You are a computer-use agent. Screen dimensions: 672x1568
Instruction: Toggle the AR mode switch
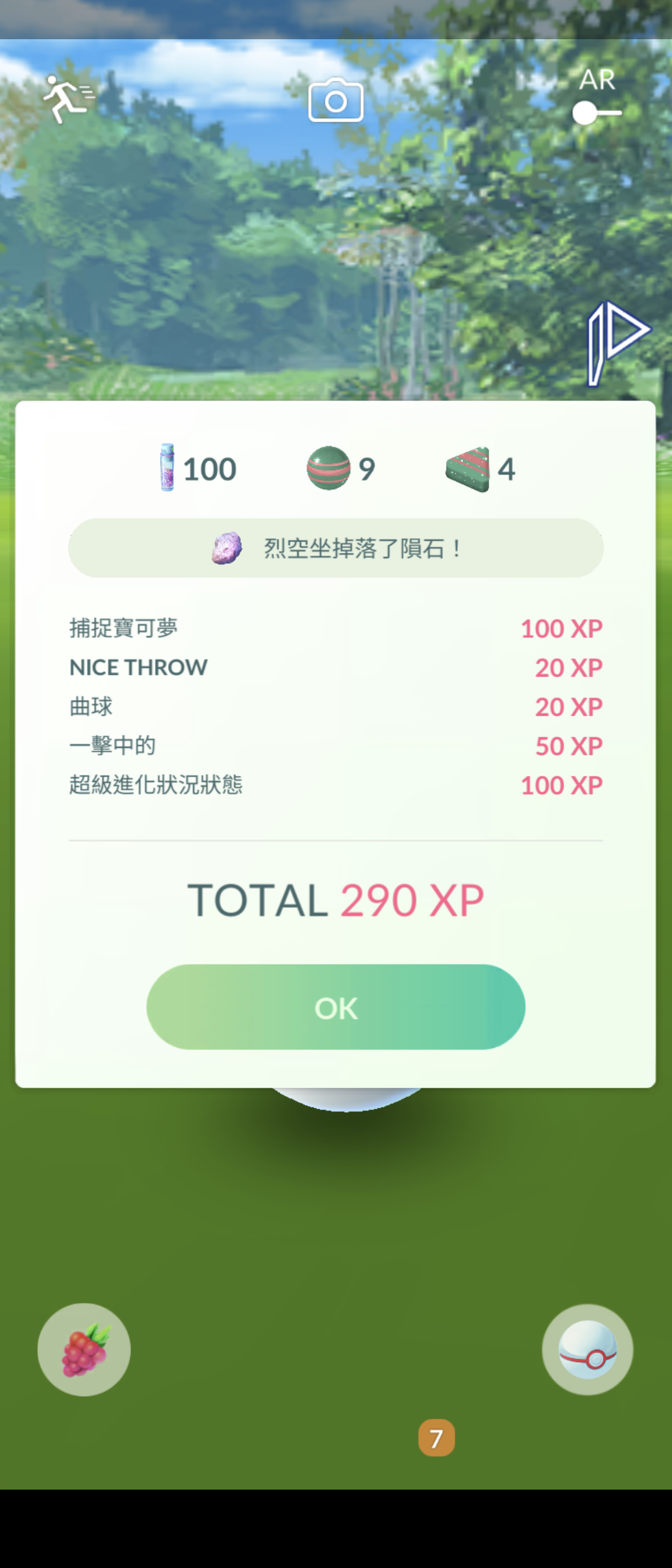(x=596, y=113)
